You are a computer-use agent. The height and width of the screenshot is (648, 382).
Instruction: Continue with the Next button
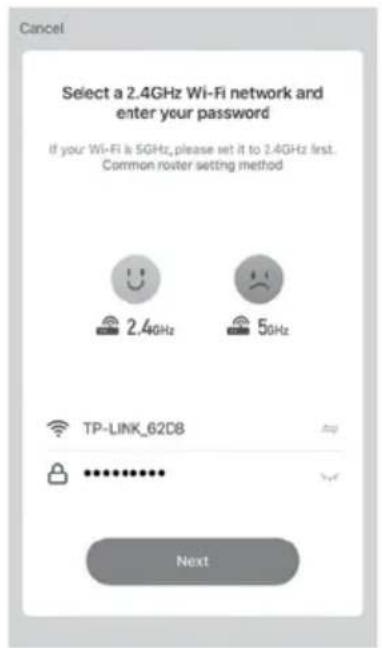(192, 561)
